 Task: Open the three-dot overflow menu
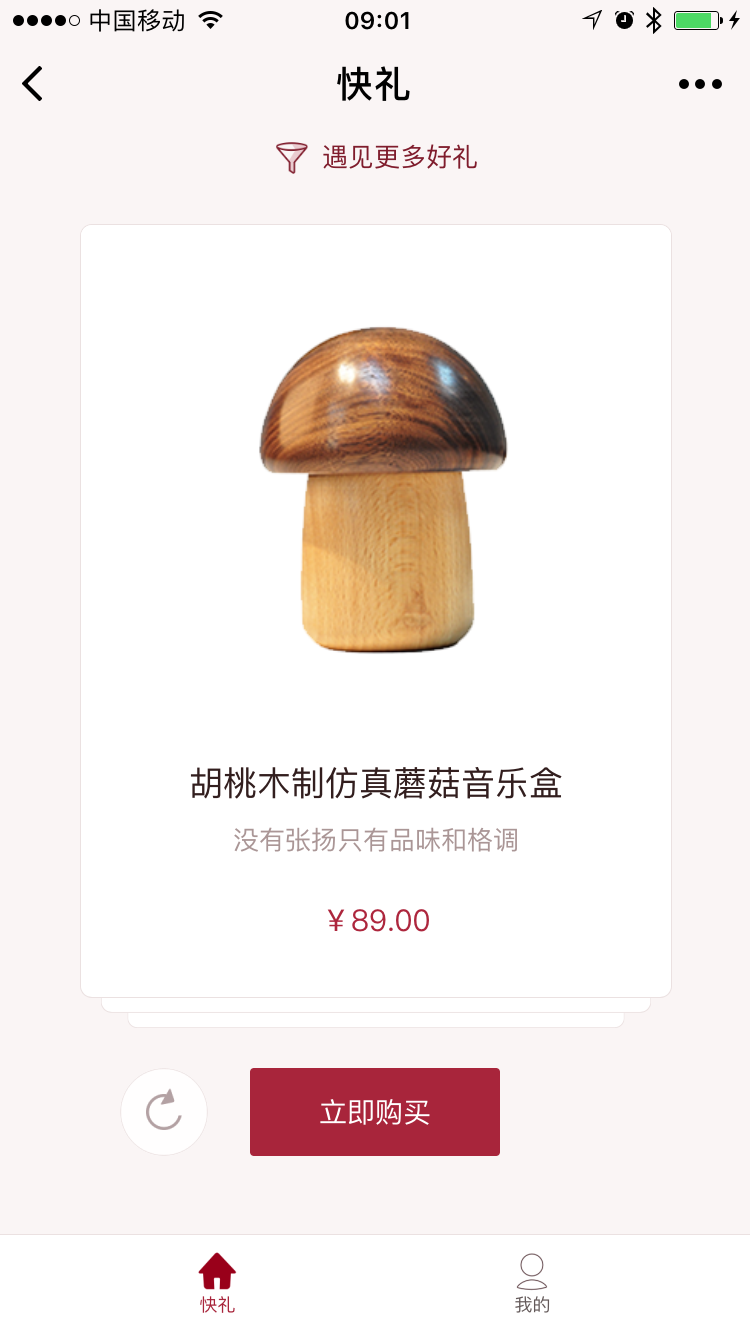tap(700, 85)
